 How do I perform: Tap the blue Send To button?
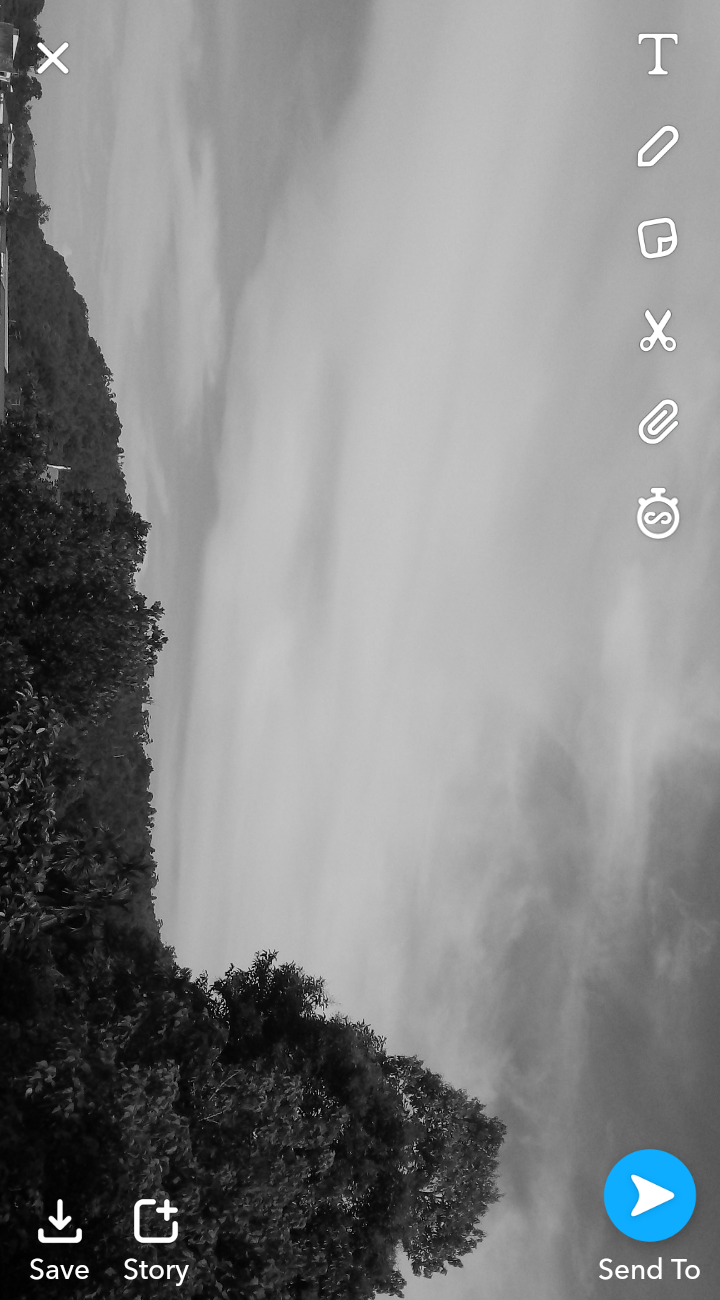tap(650, 1196)
